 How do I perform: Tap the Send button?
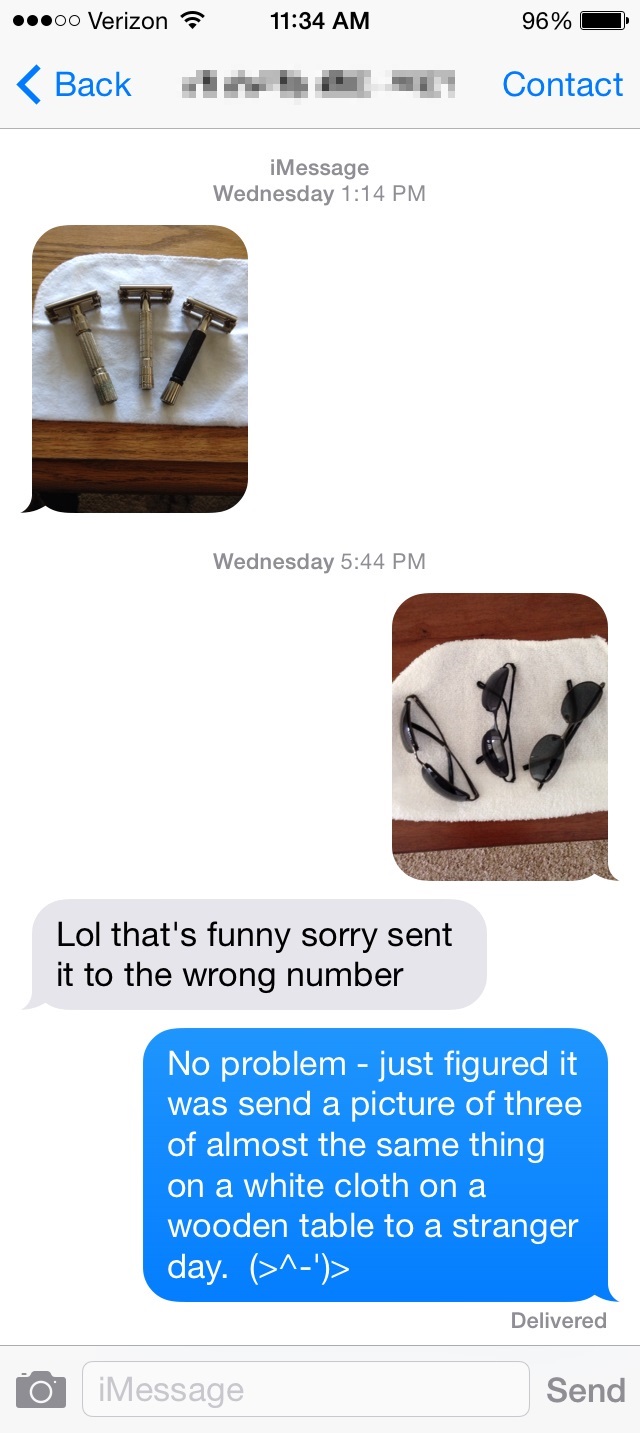tap(585, 1390)
